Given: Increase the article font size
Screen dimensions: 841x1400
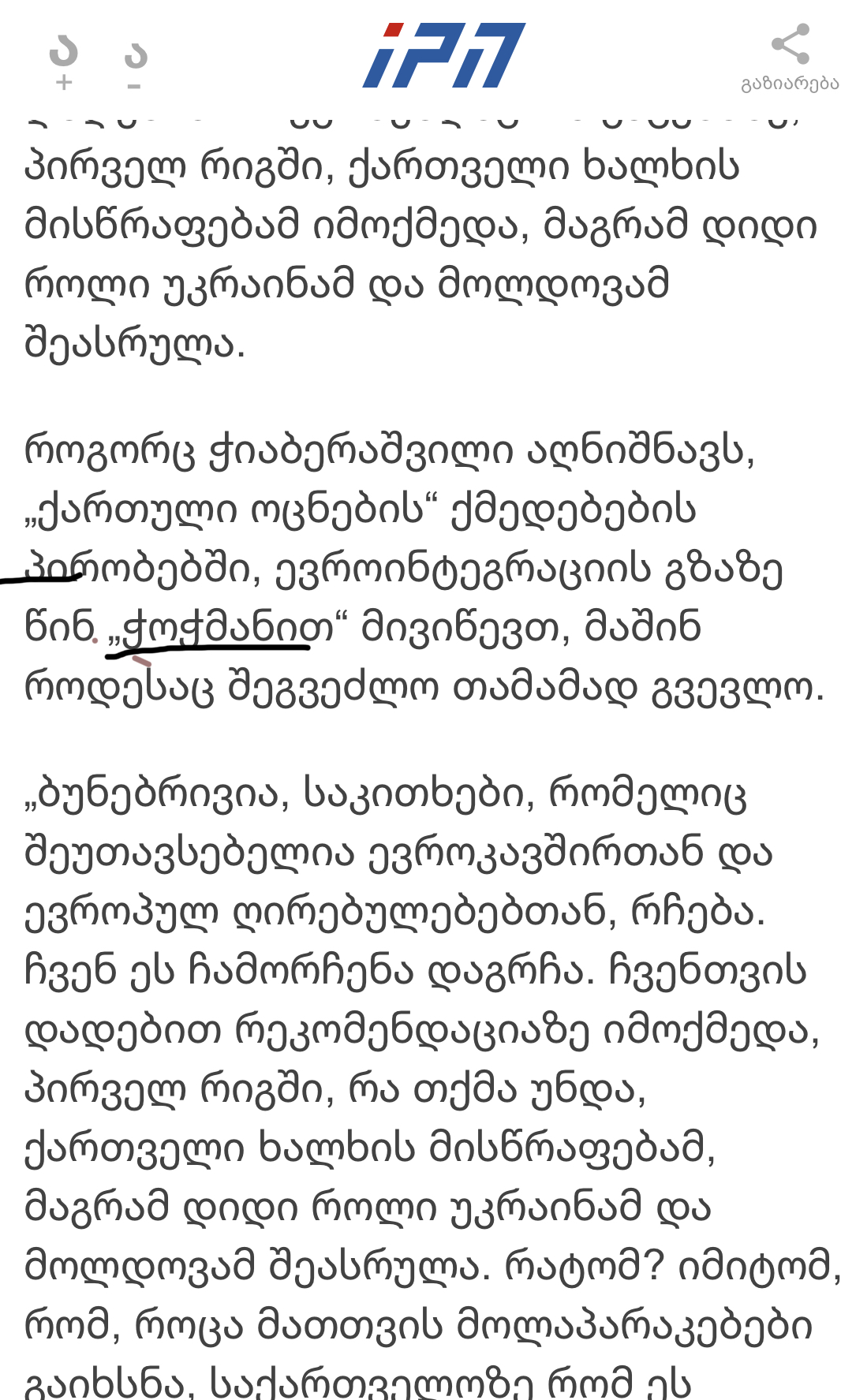Looking at the screenshot, I should [x=64, y=61].
